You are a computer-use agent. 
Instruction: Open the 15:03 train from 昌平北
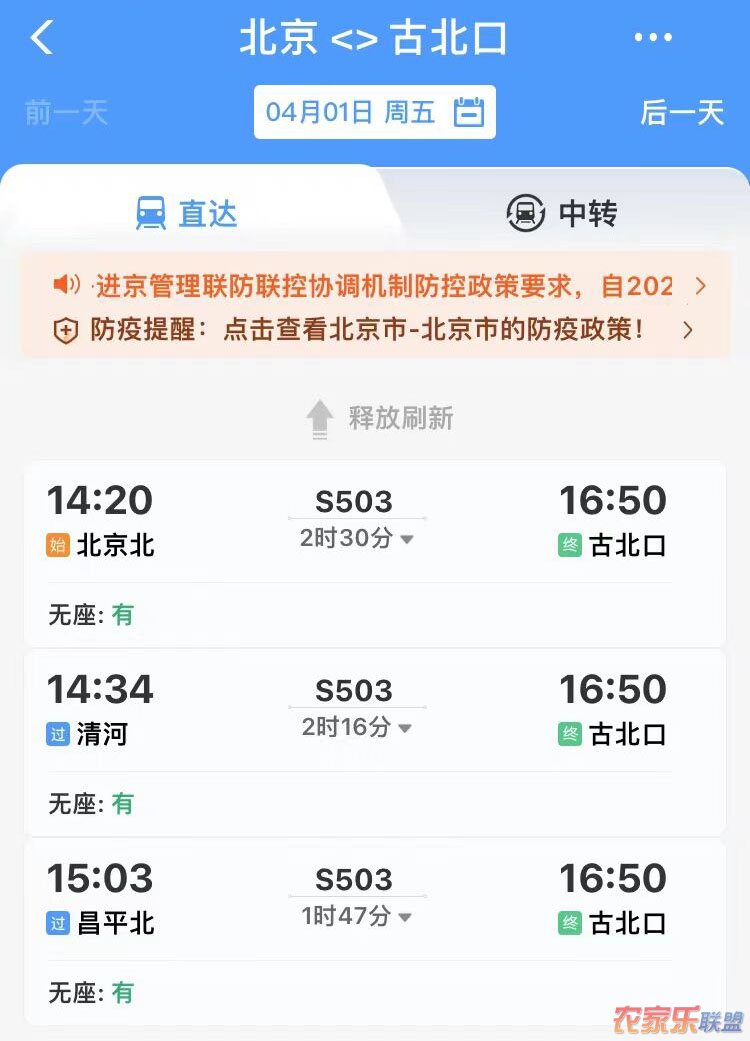coord(374,931)
